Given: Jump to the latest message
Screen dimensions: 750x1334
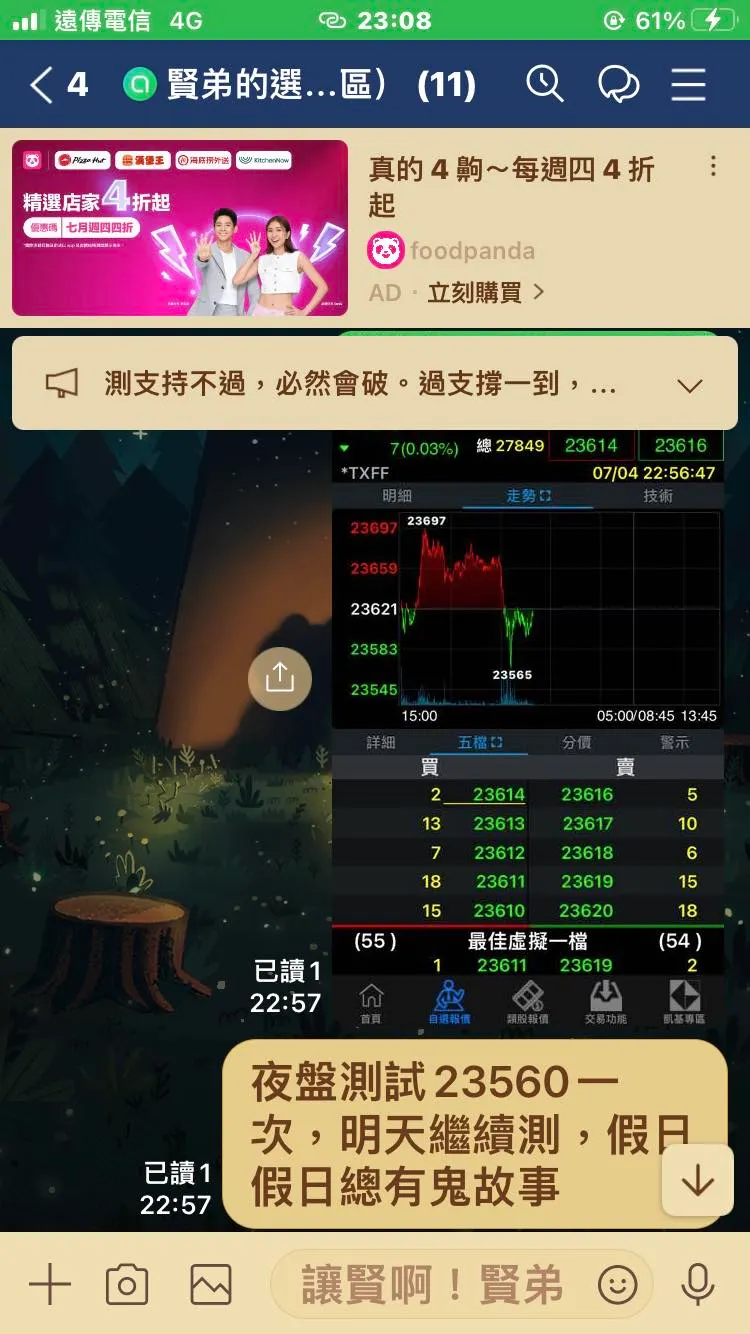Looking at the screenshot, I should pyautogui.click(x=697, y=1181).
